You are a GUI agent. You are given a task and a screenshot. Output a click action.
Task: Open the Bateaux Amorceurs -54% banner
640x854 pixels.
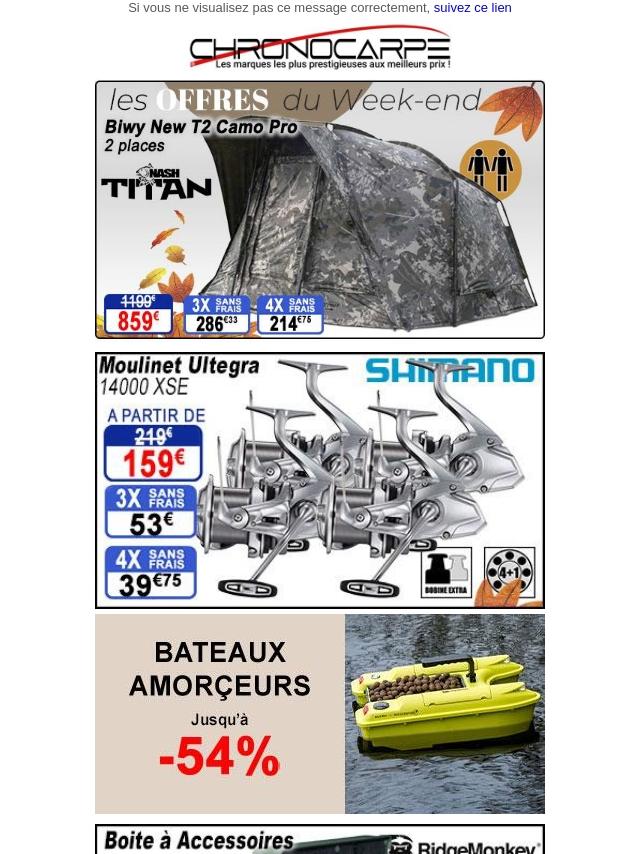point(320,714)
